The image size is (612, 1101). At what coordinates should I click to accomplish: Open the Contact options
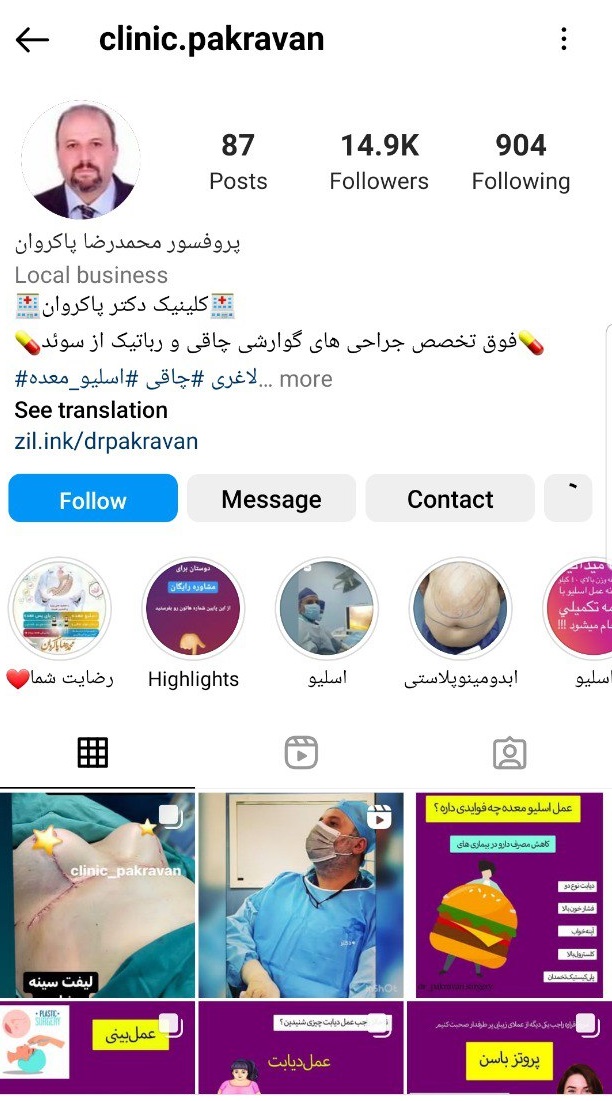(x=450, y=499)
